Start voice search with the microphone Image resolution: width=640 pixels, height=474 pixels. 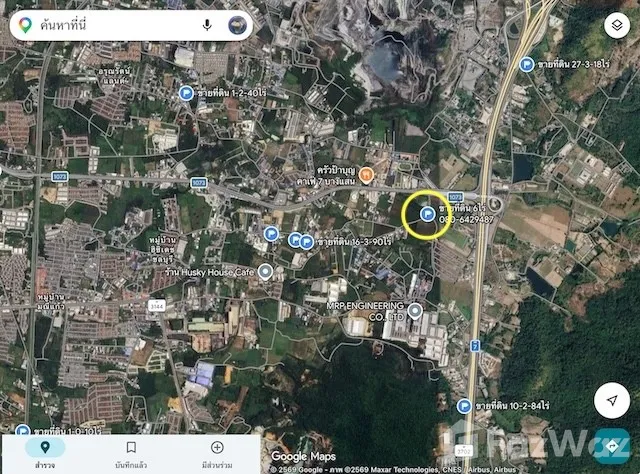click(207, 25)
